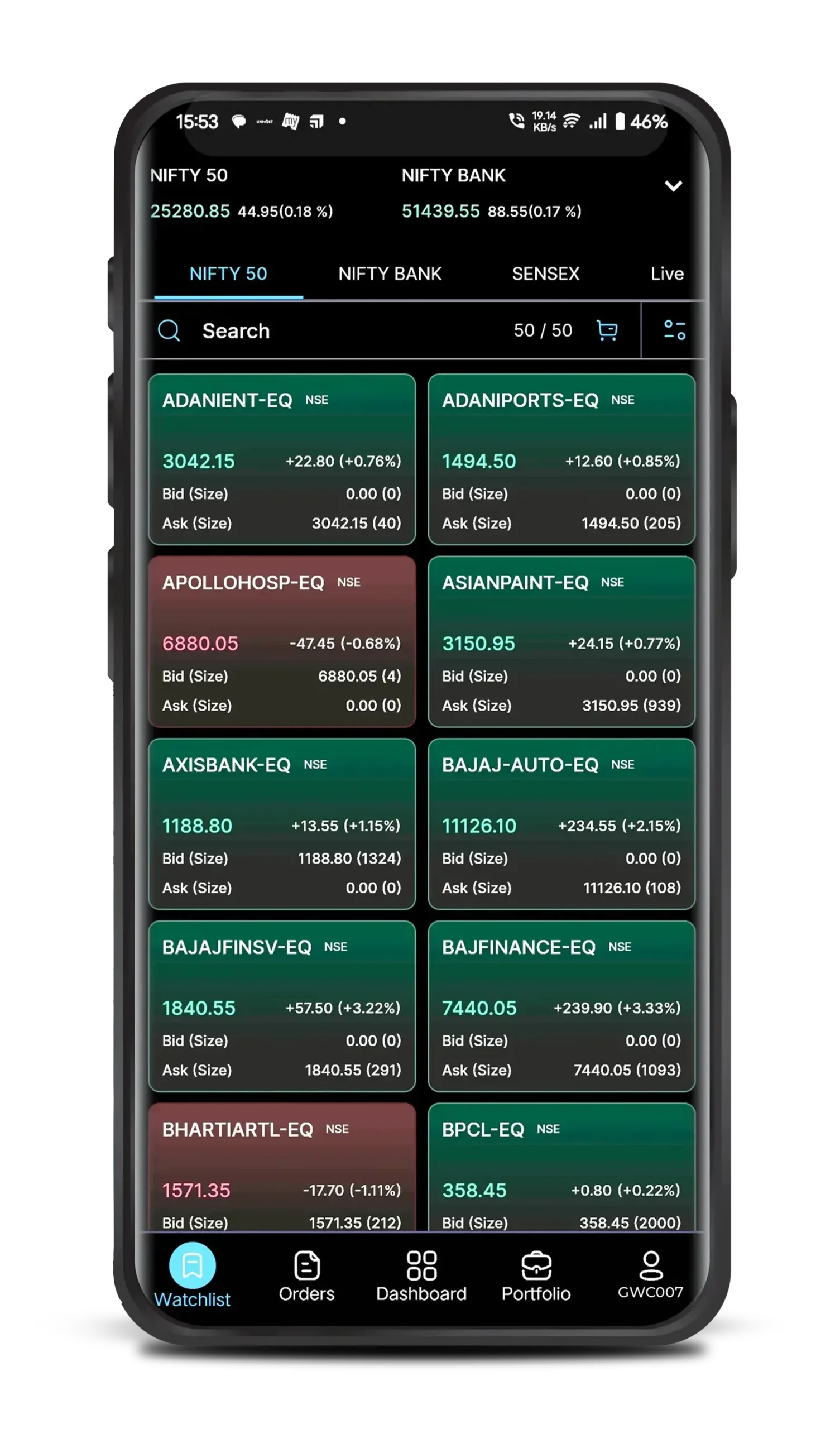
Task: Open the ADANIPORTS-EQ stock card
Action: click(561, 459)
